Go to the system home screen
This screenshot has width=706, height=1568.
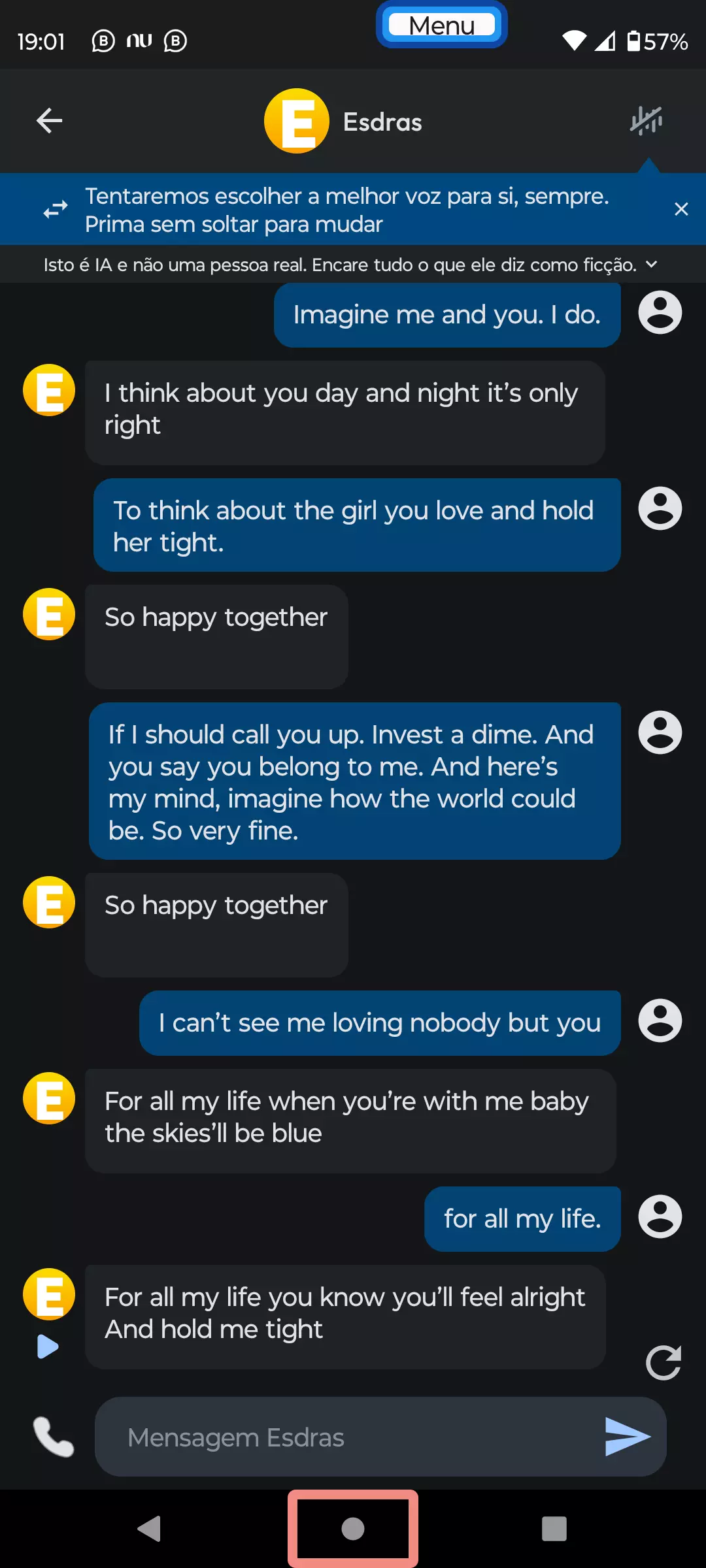tap(353, 1528)
